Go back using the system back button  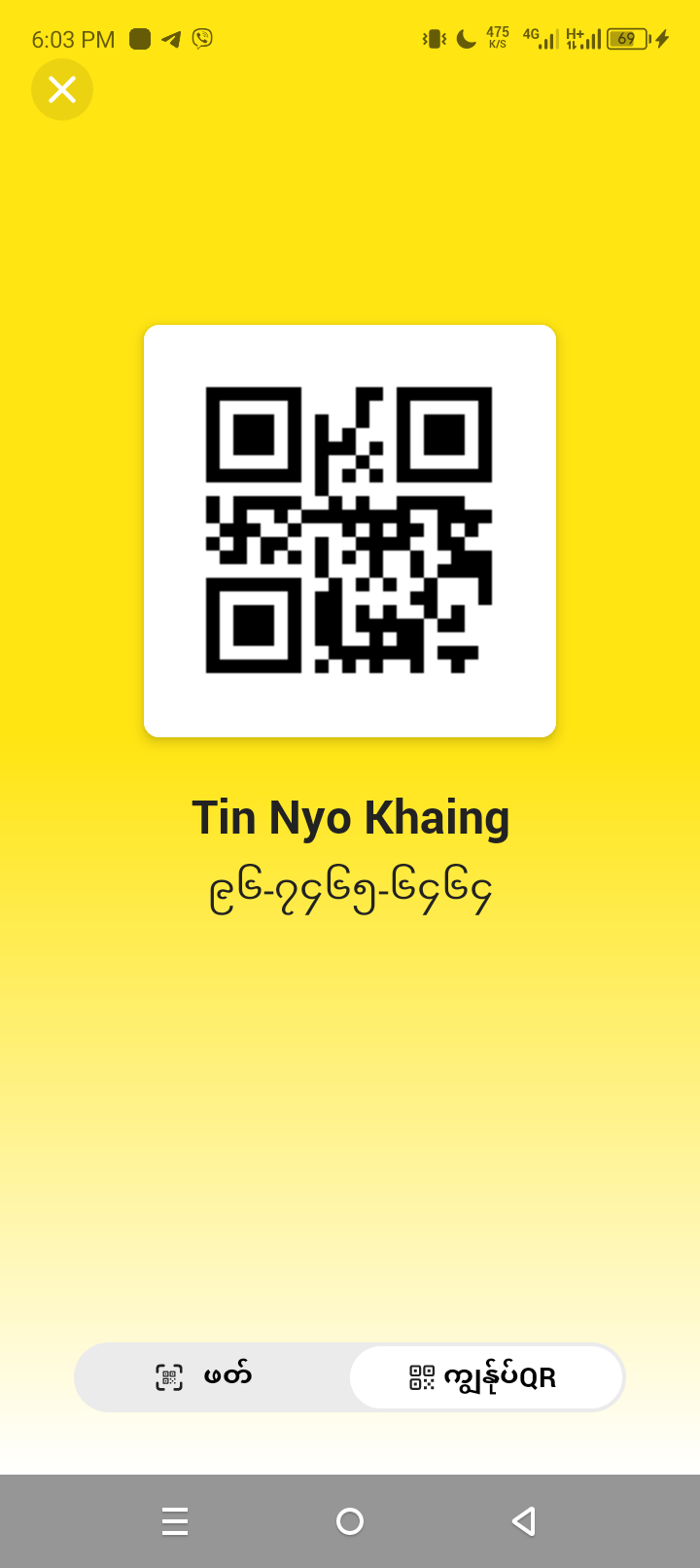[x=524, y=1520]
